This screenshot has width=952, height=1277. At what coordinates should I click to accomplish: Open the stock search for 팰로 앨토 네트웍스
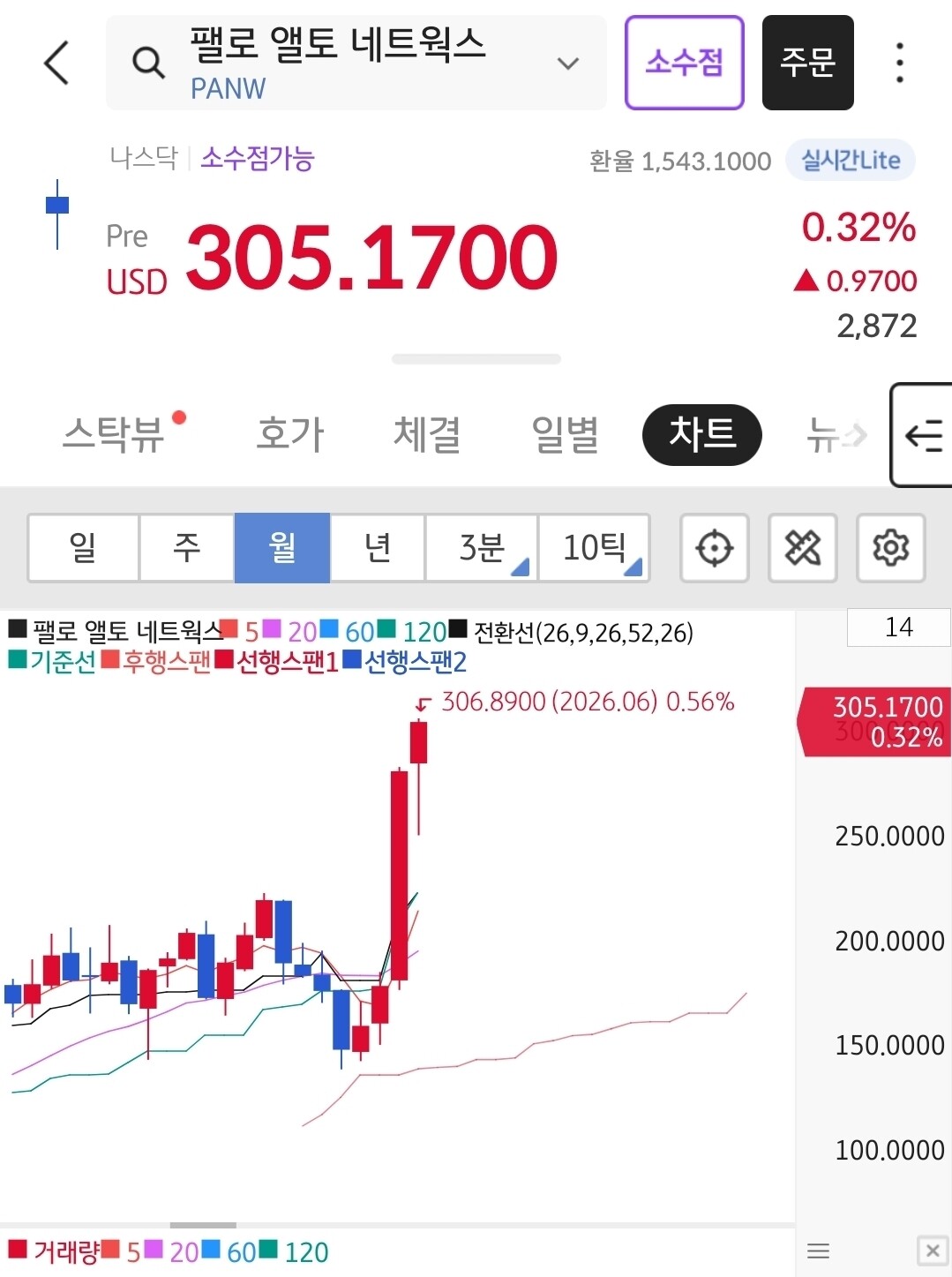(x=356, y=63)
